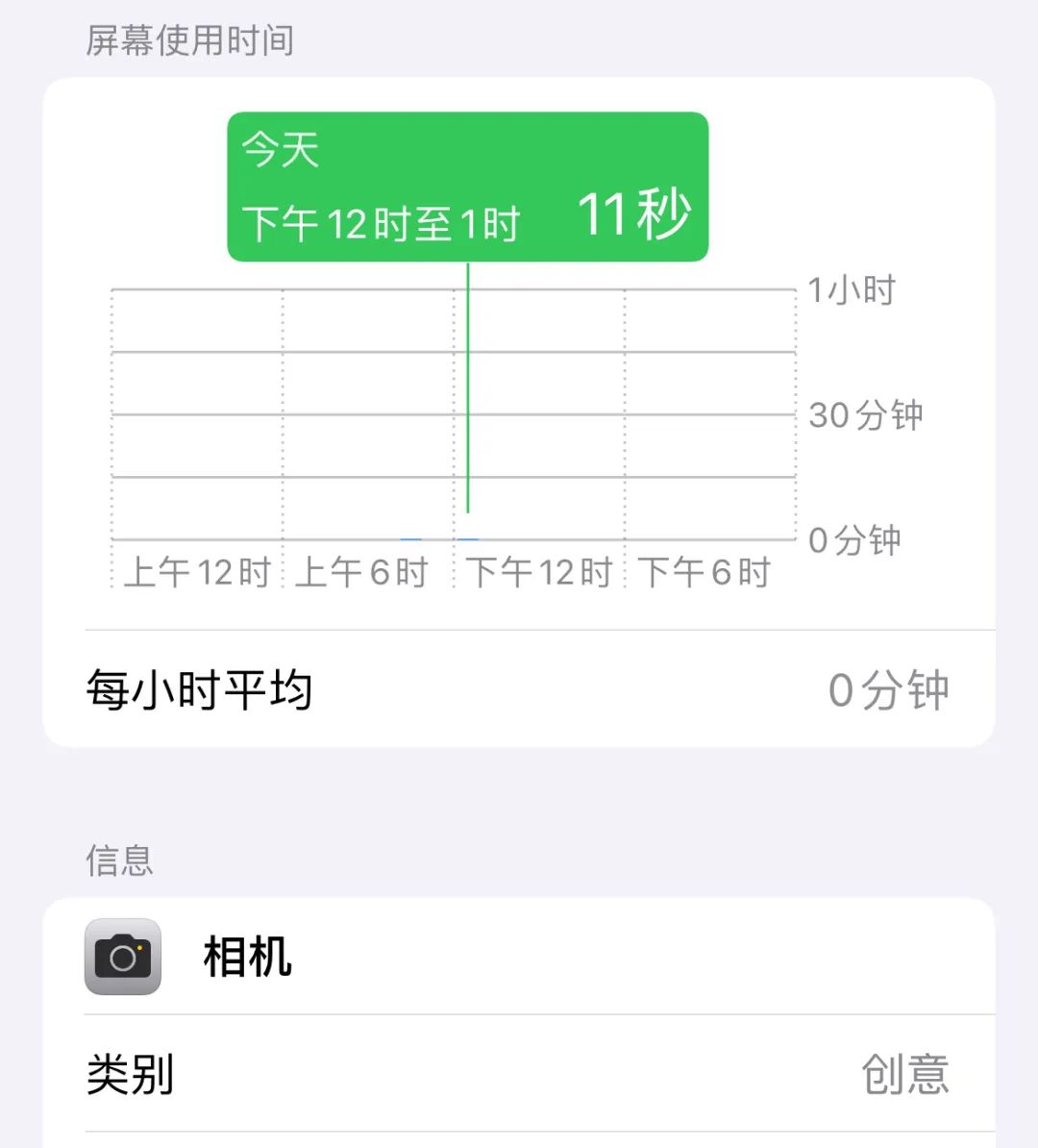Select the blue usage bar near 下午12时
This screenshot has height=1148, width=1038.
(468, 538)
